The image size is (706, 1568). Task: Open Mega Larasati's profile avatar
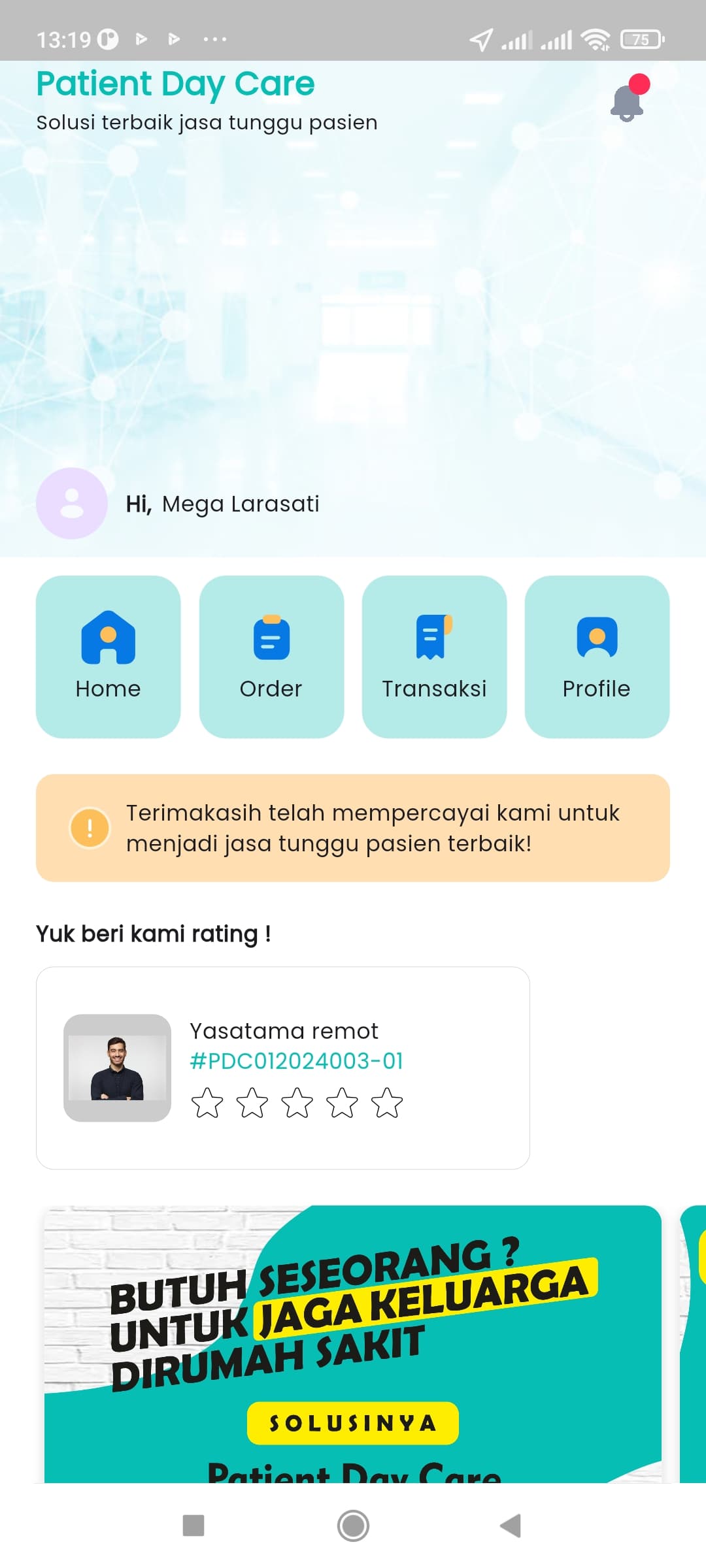[x=72, y=503]
